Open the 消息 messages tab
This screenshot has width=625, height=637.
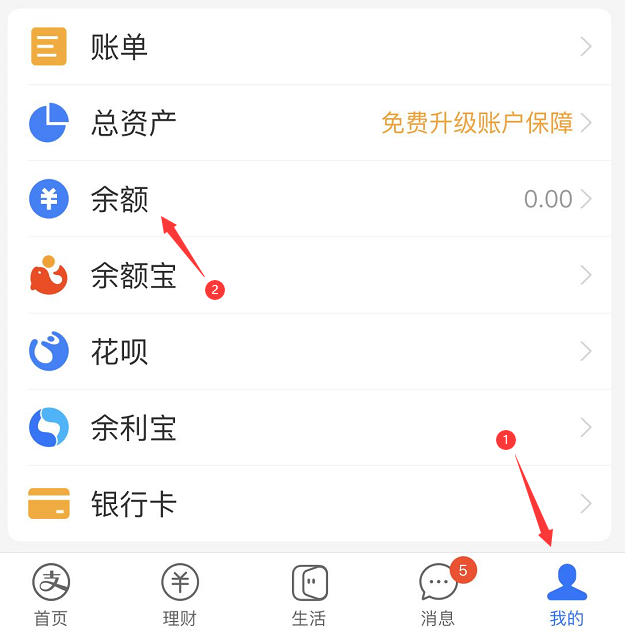tap(438, 595)
